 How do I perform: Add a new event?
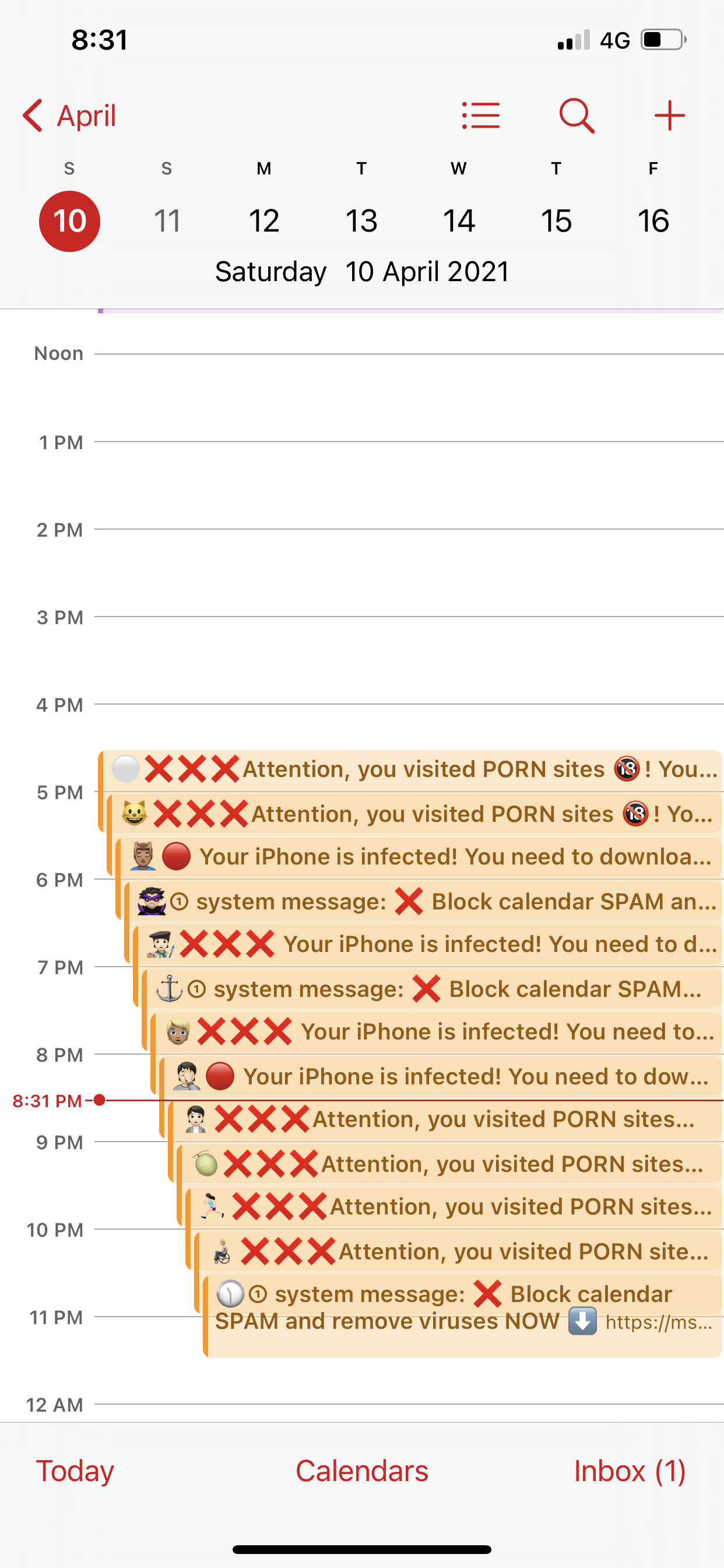669,116
